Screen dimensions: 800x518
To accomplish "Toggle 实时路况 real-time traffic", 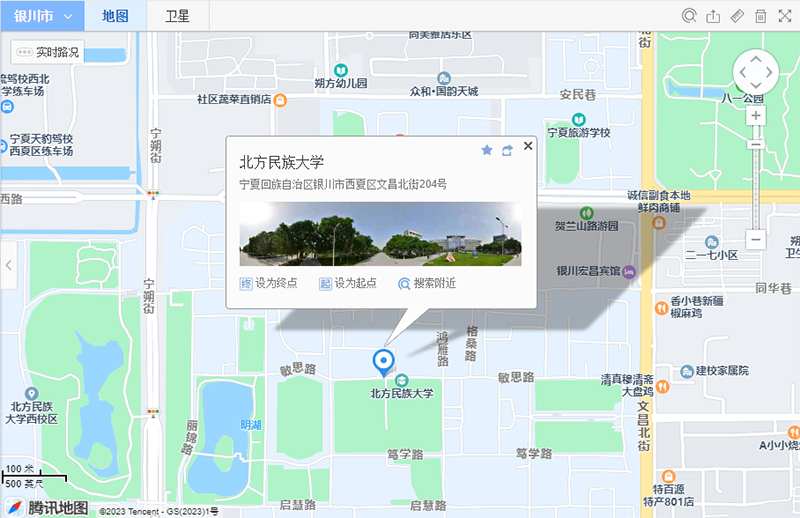I will click(49, 52).
